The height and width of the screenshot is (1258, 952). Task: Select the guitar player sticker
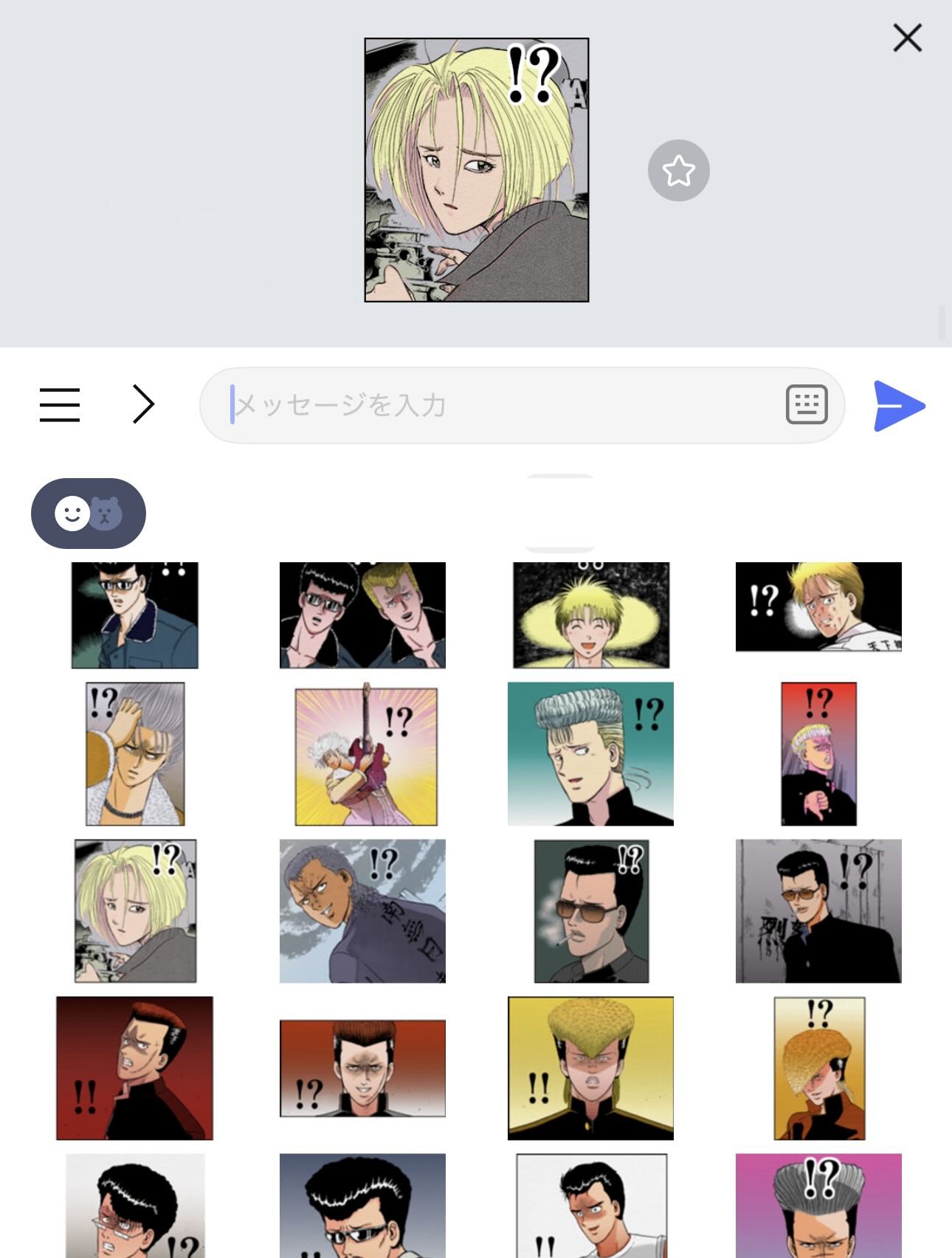(x=366, y=755)
